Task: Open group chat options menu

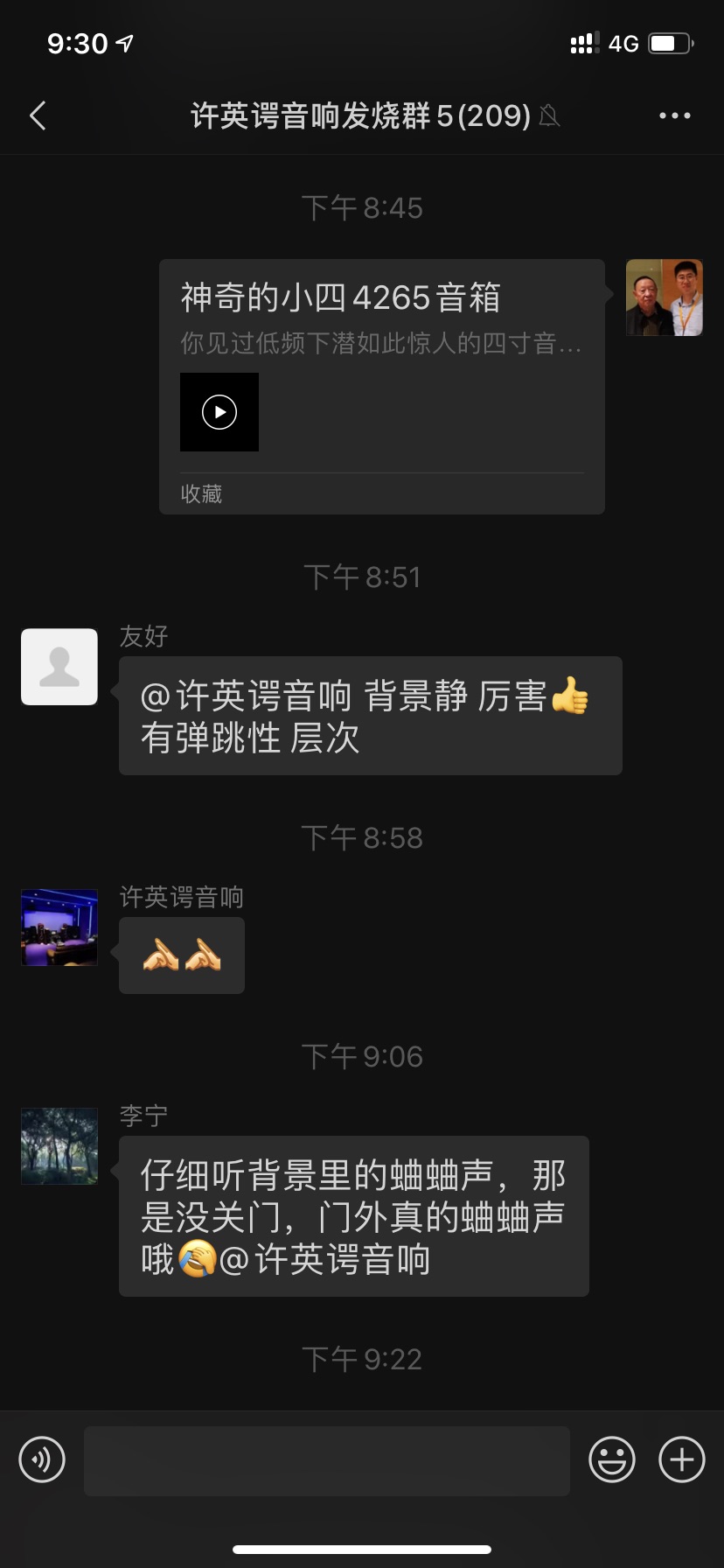Action: (x=674, y=115)
